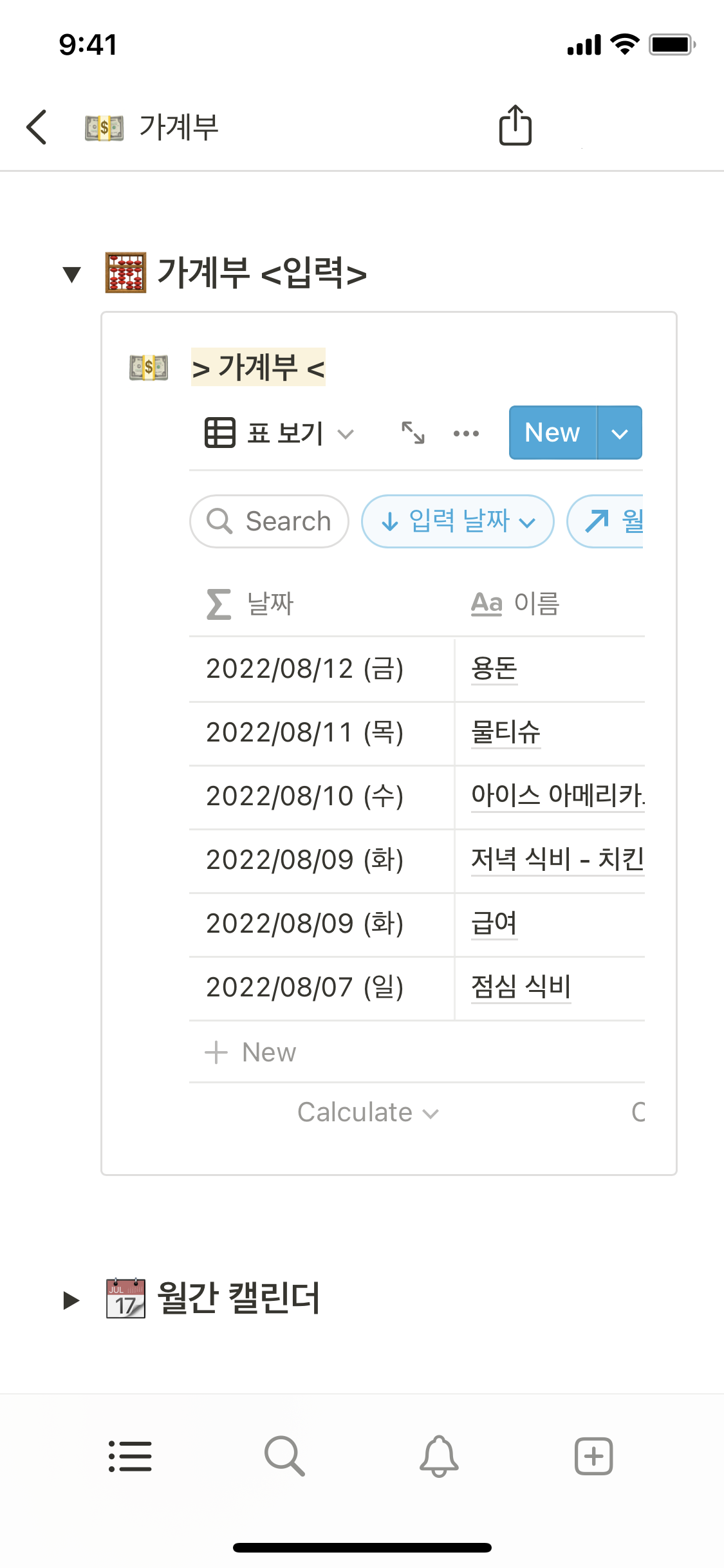
Task: Open the 급여 entry
Action: (494, 924)
